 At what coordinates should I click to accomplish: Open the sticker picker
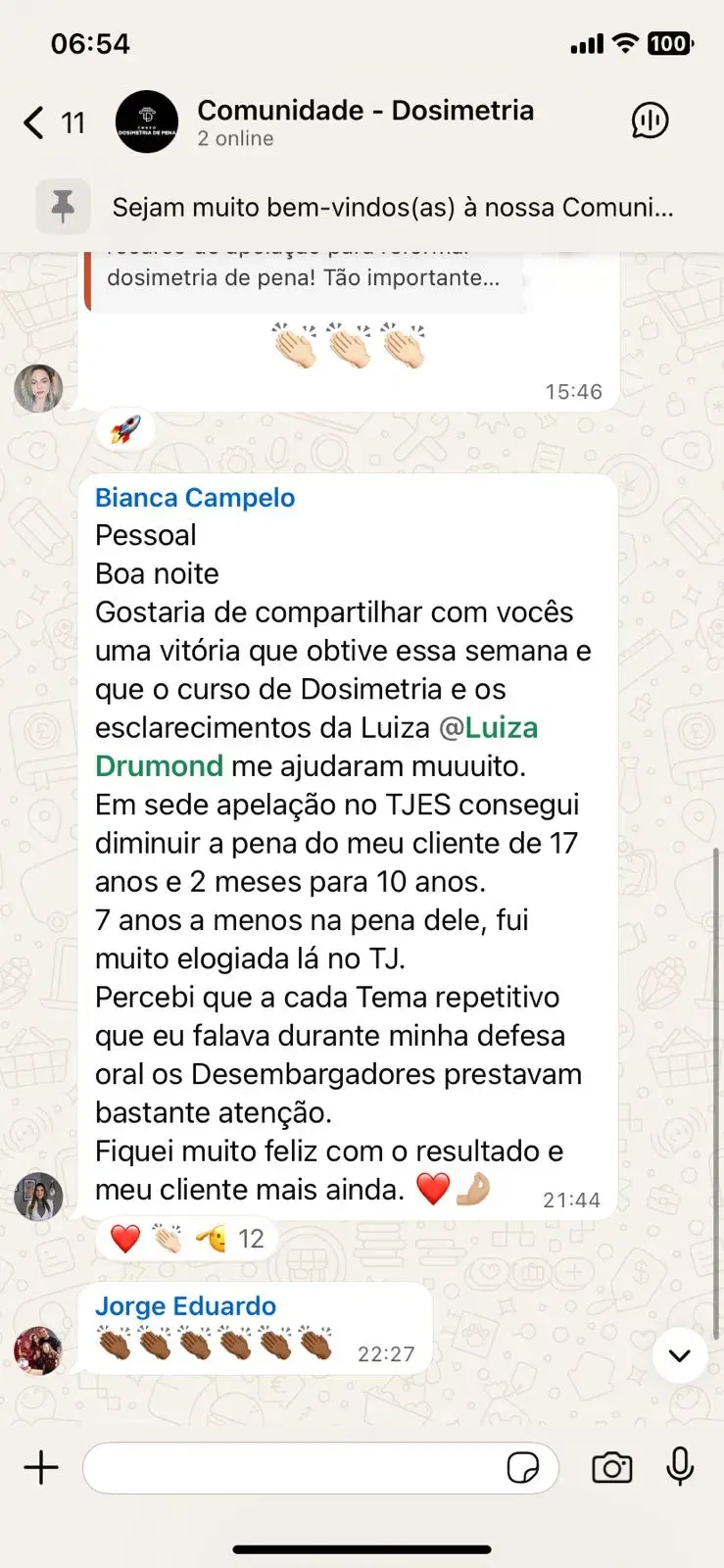tap(522, 1467)
